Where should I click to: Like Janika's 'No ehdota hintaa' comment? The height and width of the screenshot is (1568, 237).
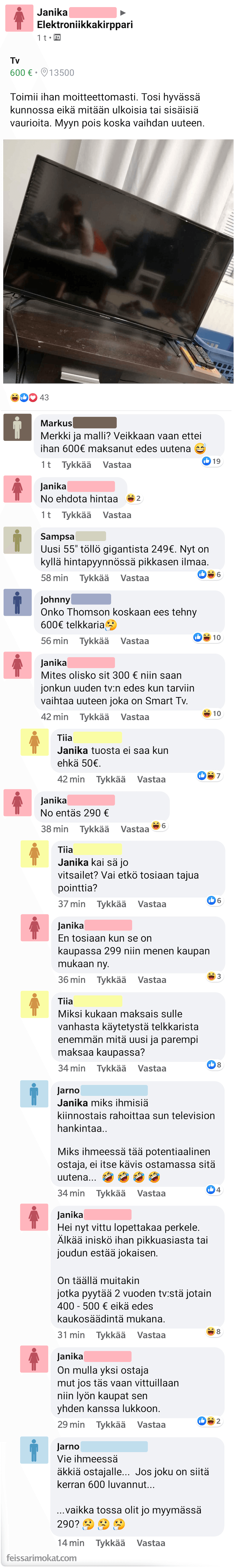[x=76, y=515]
